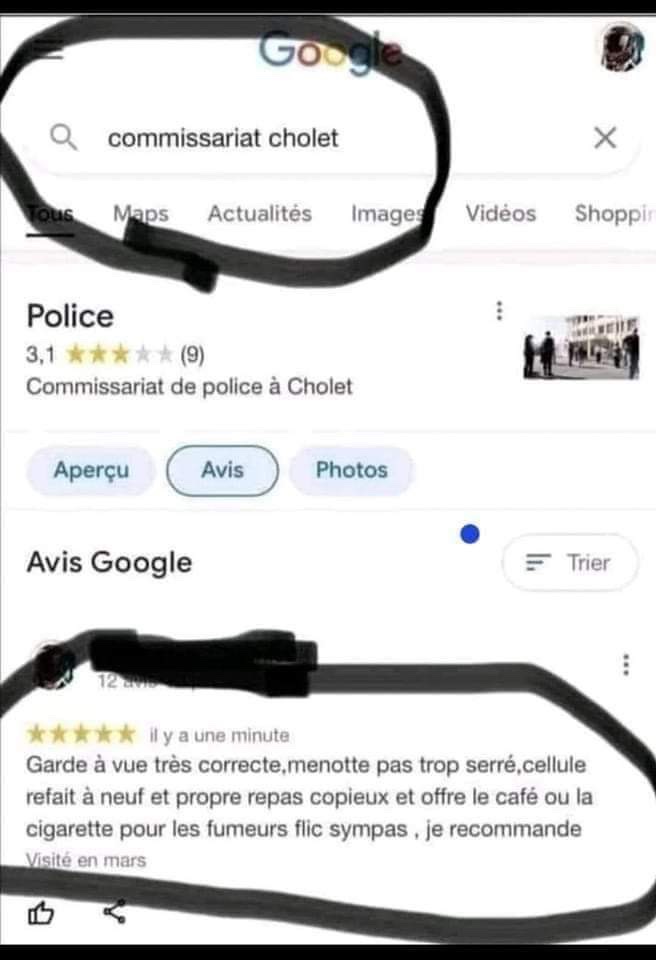This screenshot has width=656, height=960.
Task: Tap the search field with commissariat cholet
Action: [x=300, y=138]
